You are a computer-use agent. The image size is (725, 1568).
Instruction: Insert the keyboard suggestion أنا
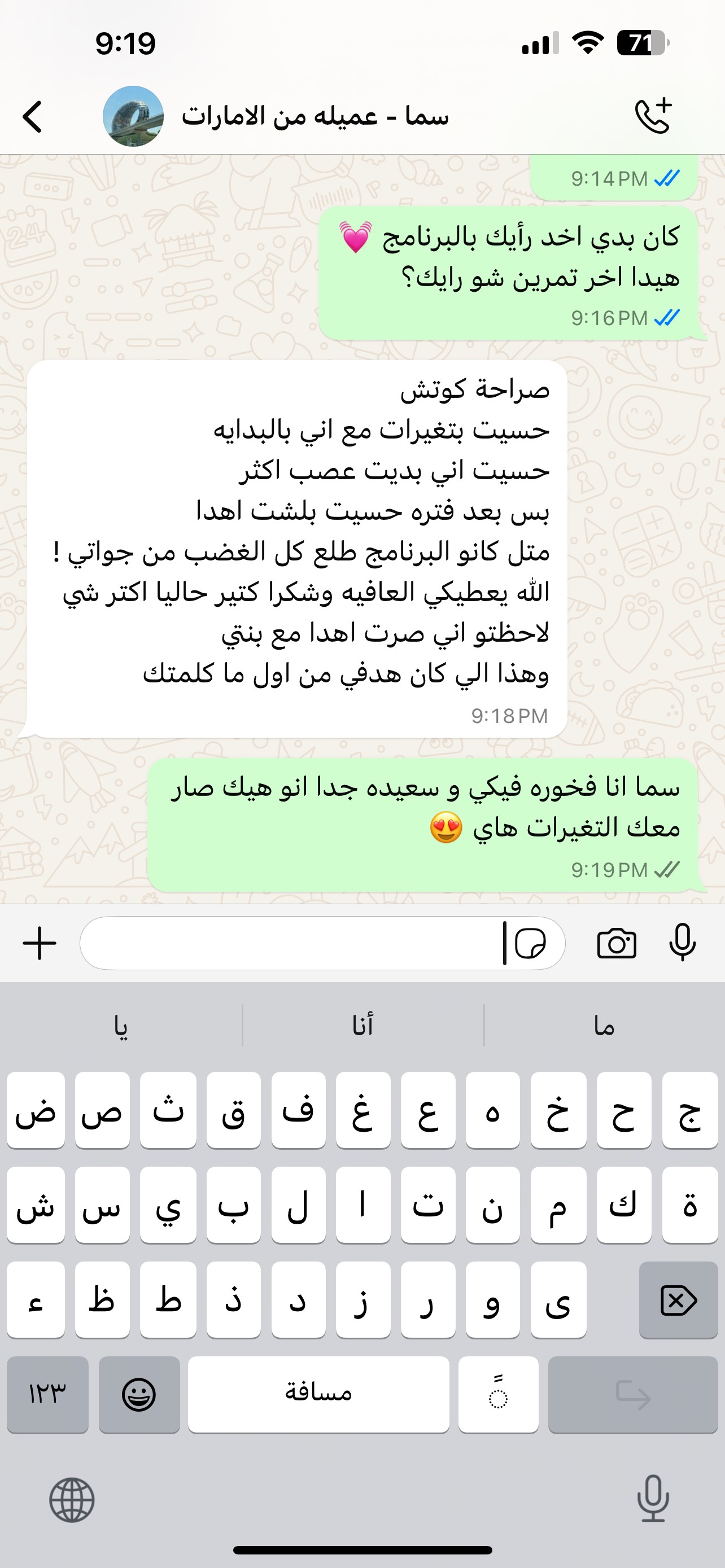click(363, 1026)
